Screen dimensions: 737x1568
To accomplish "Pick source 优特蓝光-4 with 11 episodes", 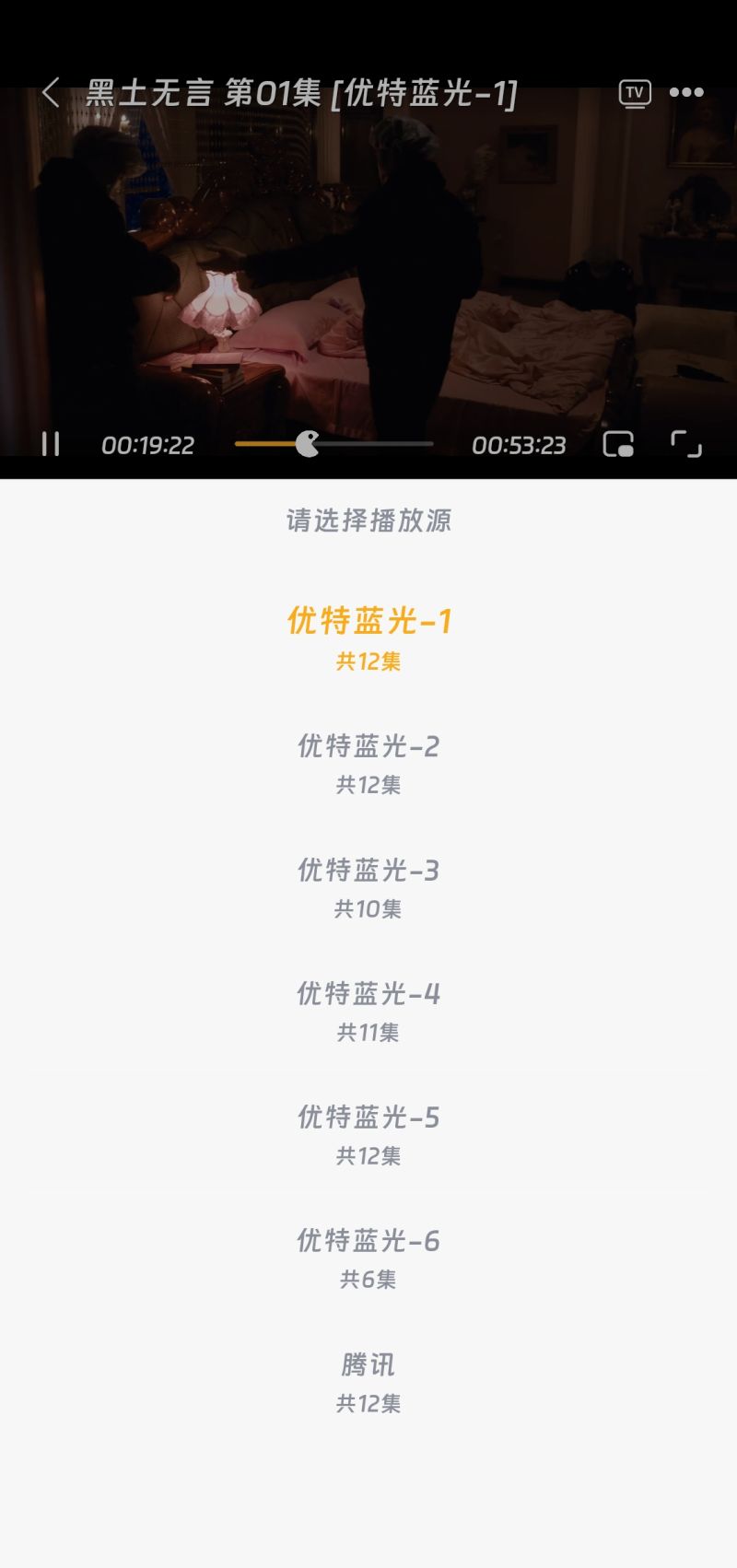I will (x=368, y=1010).
